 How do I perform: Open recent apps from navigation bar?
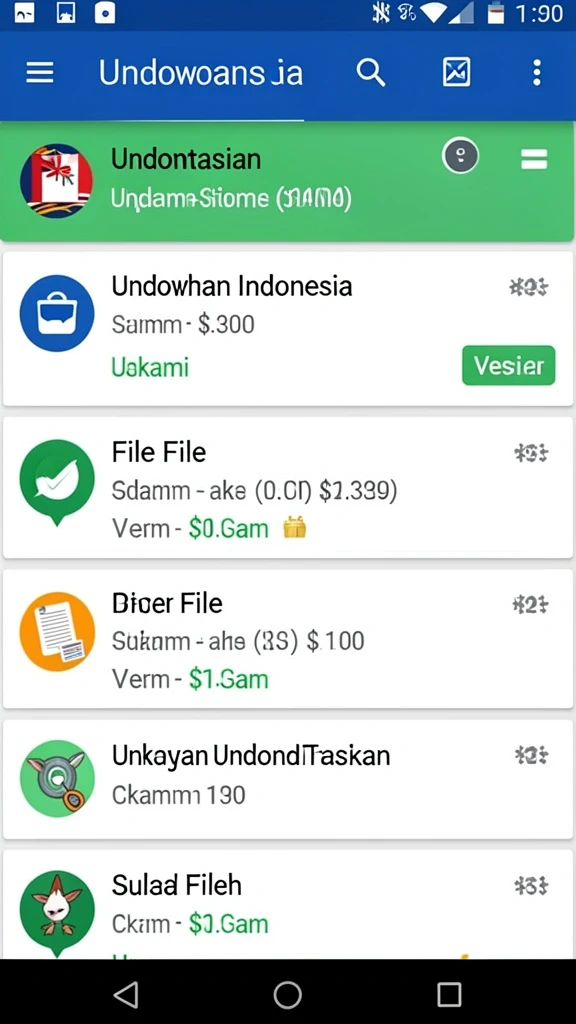click(449, 995)
